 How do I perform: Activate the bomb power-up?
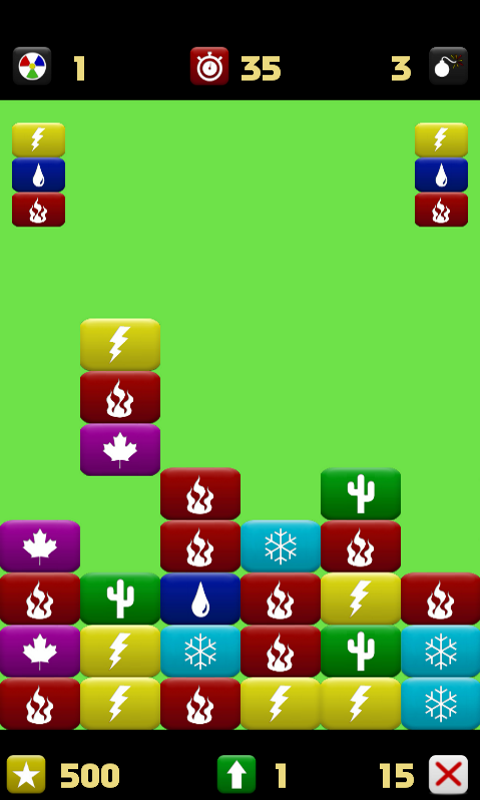click(x=448, y=66)
